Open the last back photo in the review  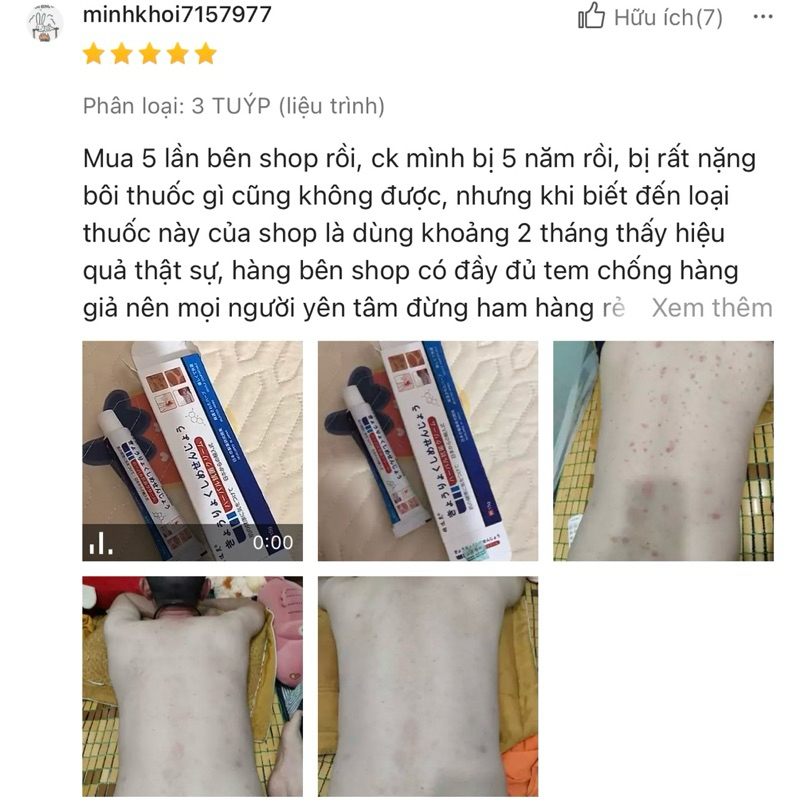tap(428, 686)
